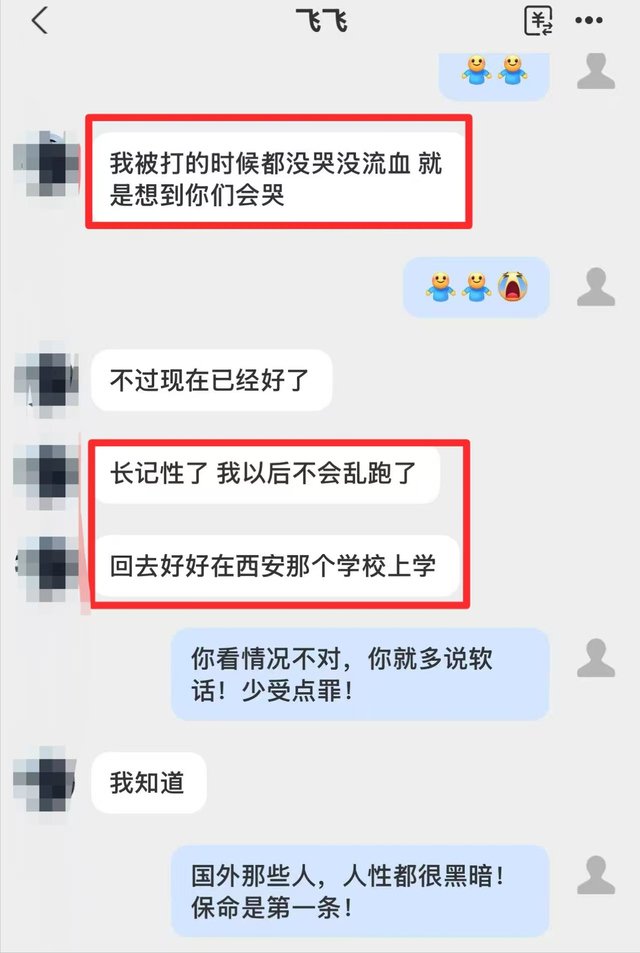Open the three-dot overflow menu
This screenshot has height=953, width=640.
589,21
